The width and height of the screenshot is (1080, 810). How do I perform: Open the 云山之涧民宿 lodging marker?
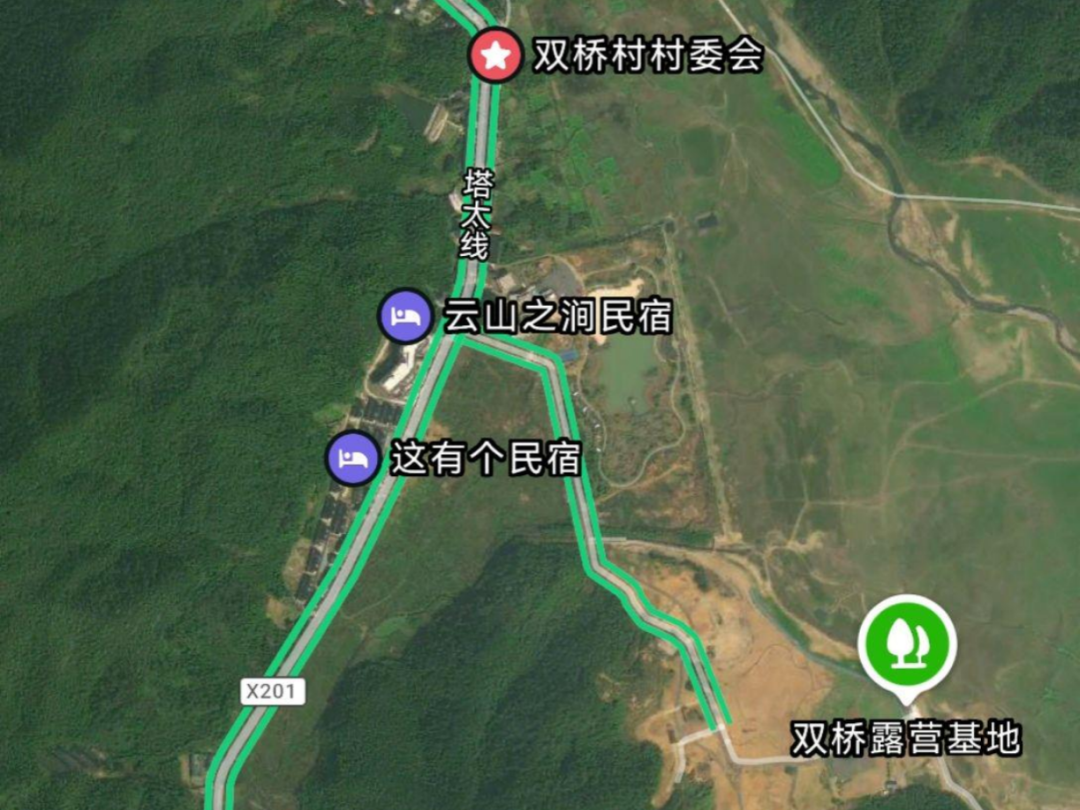pos(405,316)
